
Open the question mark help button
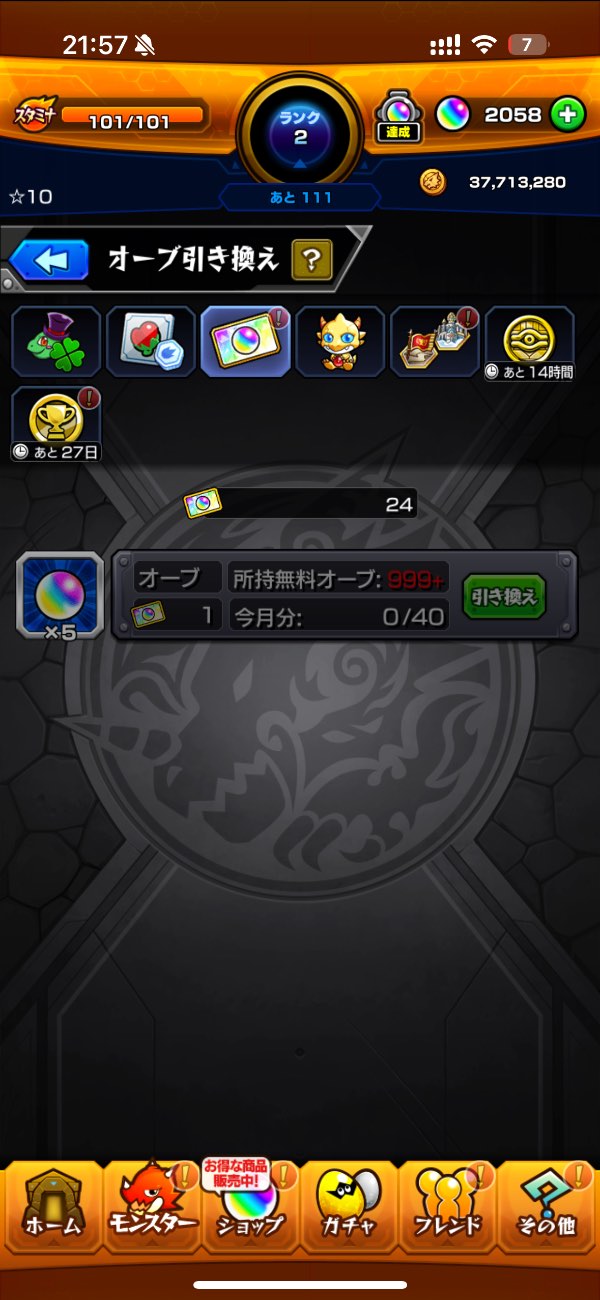point(312,261)
